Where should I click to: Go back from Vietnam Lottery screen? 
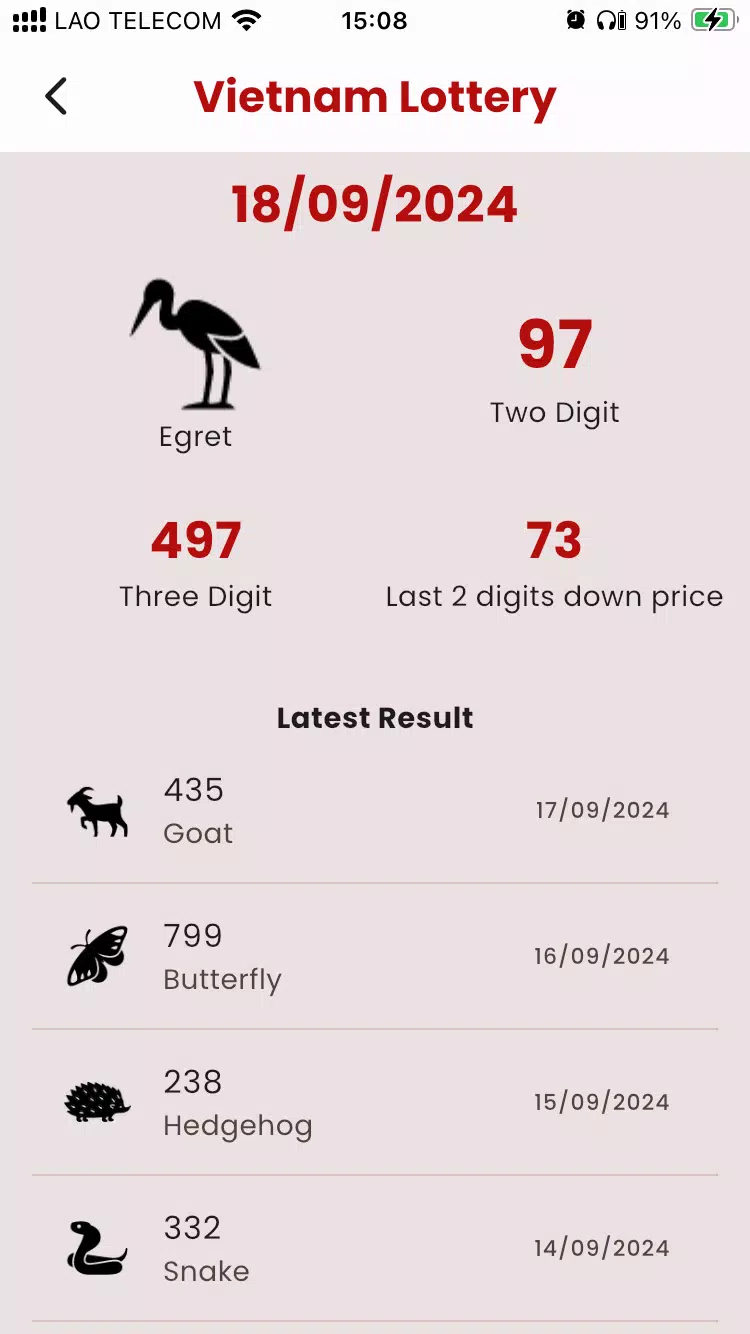coord(56,97)
